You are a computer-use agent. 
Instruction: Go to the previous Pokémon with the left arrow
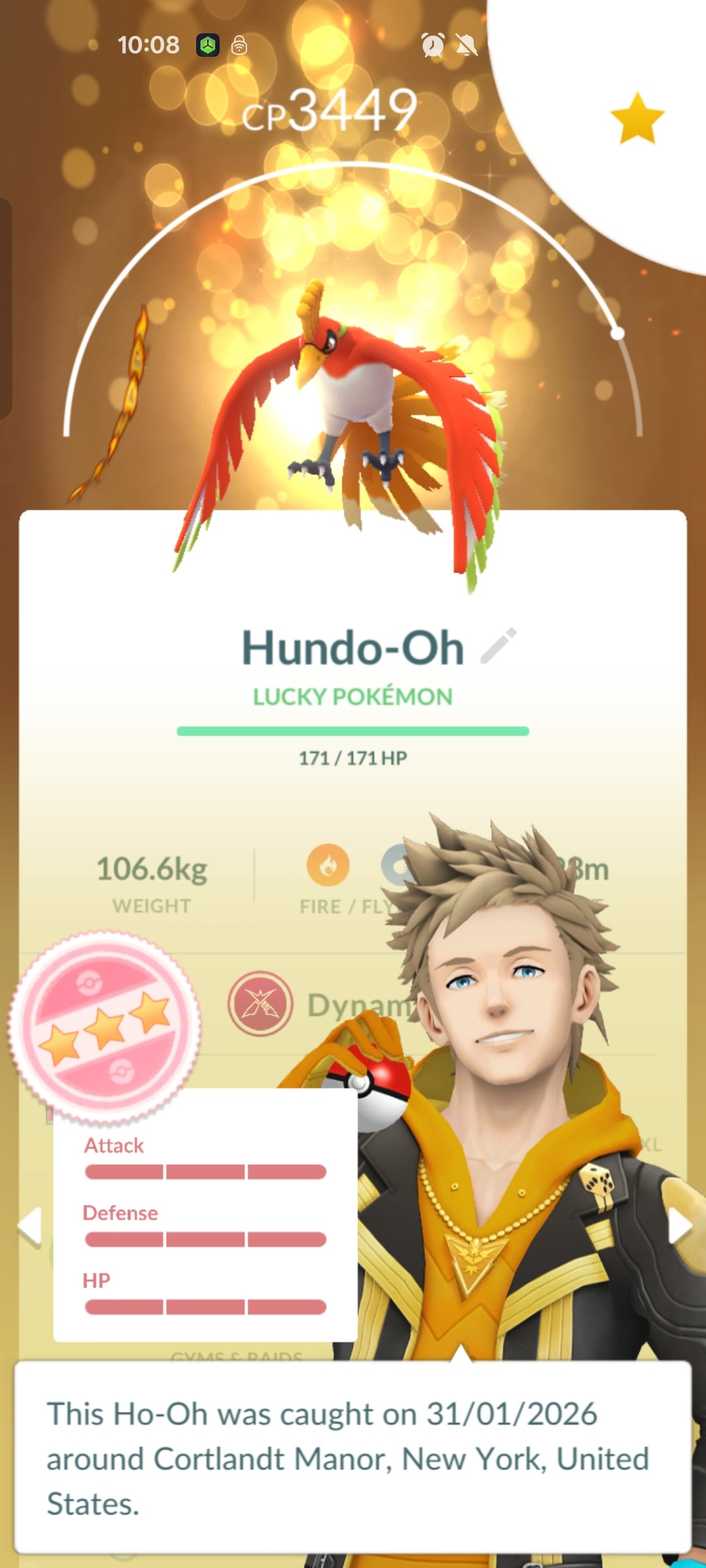click(30, 1226)
